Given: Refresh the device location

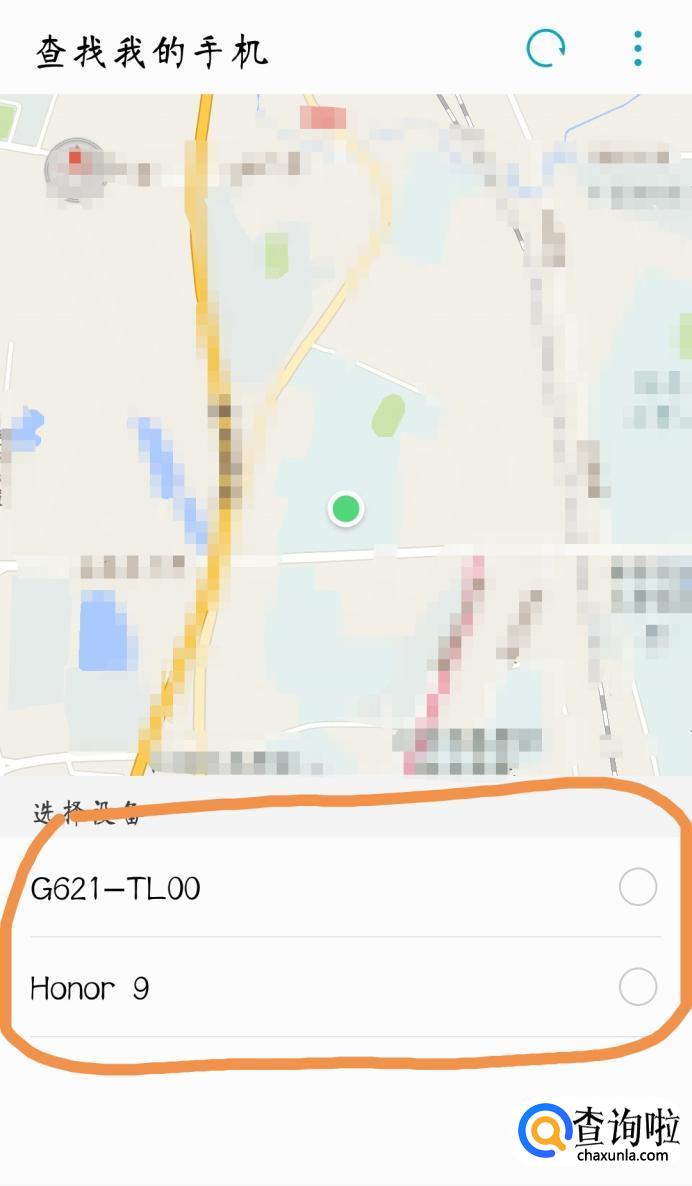Looking at the screenshot, I should click(x=546, y=48).
